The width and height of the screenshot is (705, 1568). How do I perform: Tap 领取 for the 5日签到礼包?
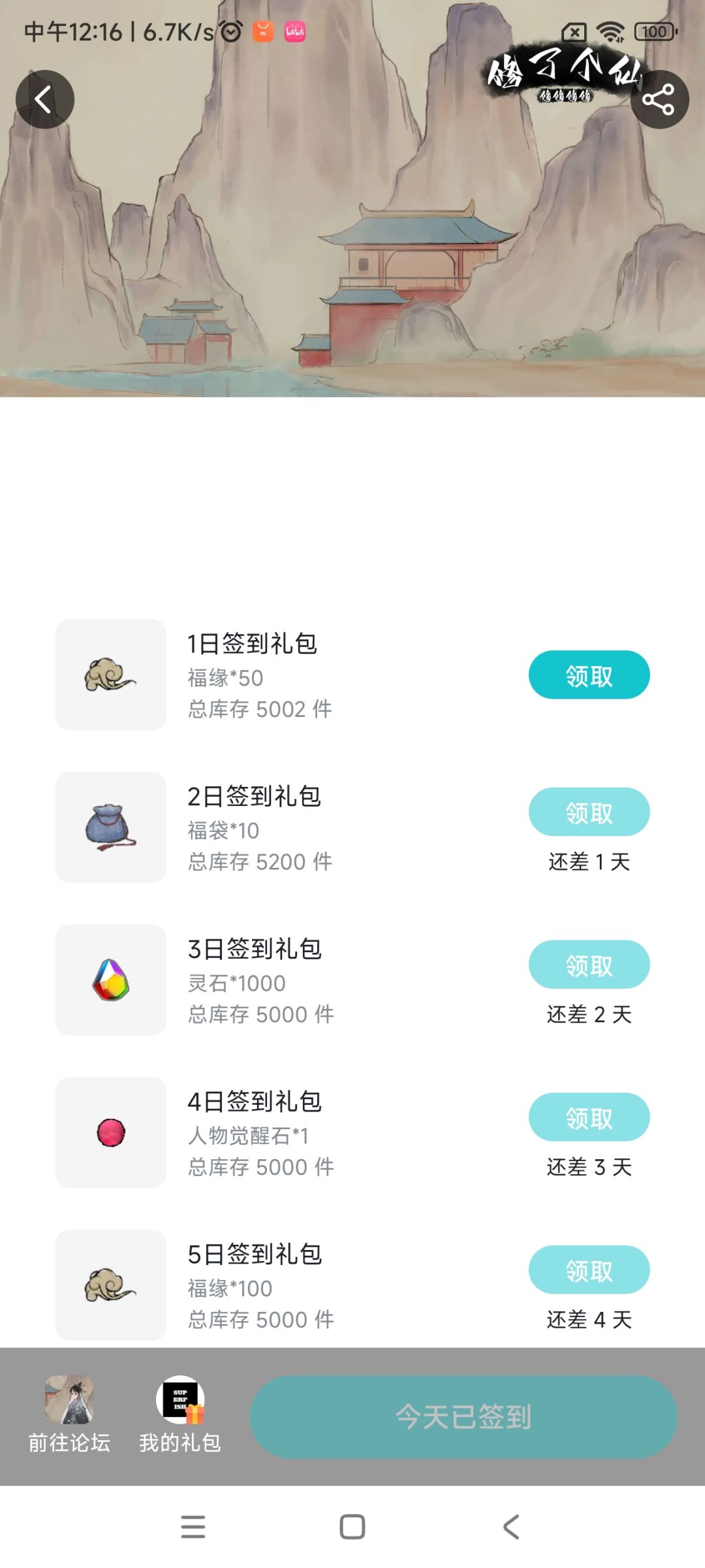(x=589, y=1270)
